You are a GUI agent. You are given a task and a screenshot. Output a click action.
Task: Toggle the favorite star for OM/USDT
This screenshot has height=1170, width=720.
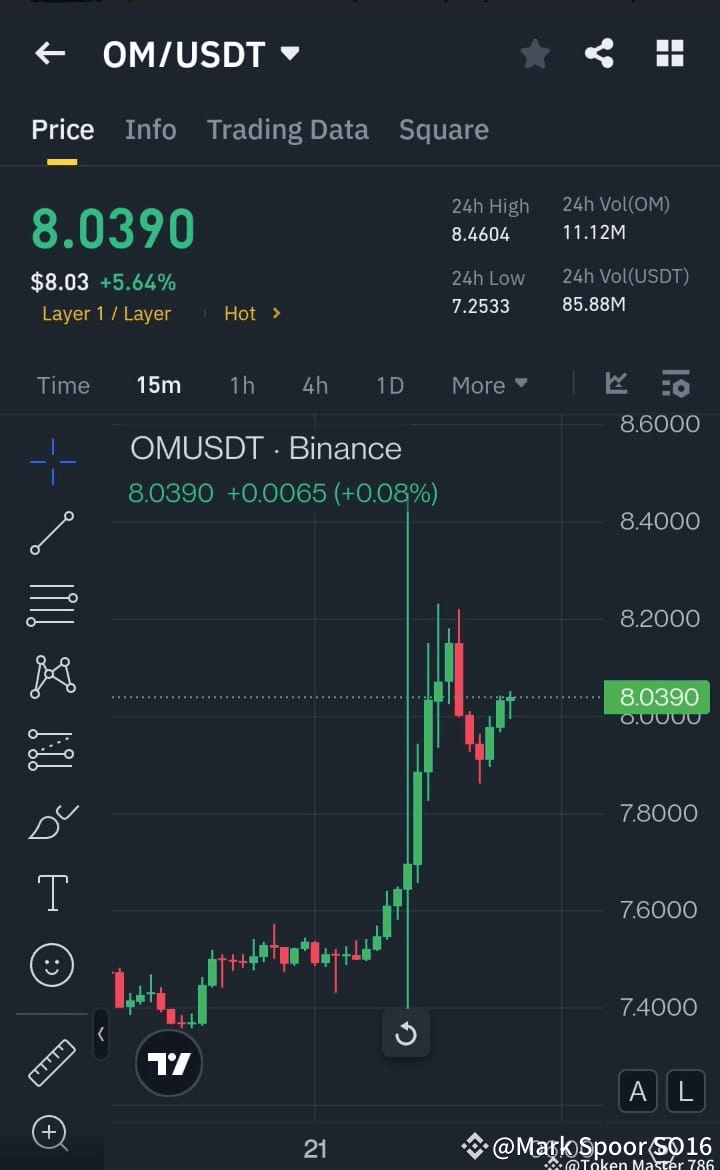pyautogui.click(x=534, y=53)
